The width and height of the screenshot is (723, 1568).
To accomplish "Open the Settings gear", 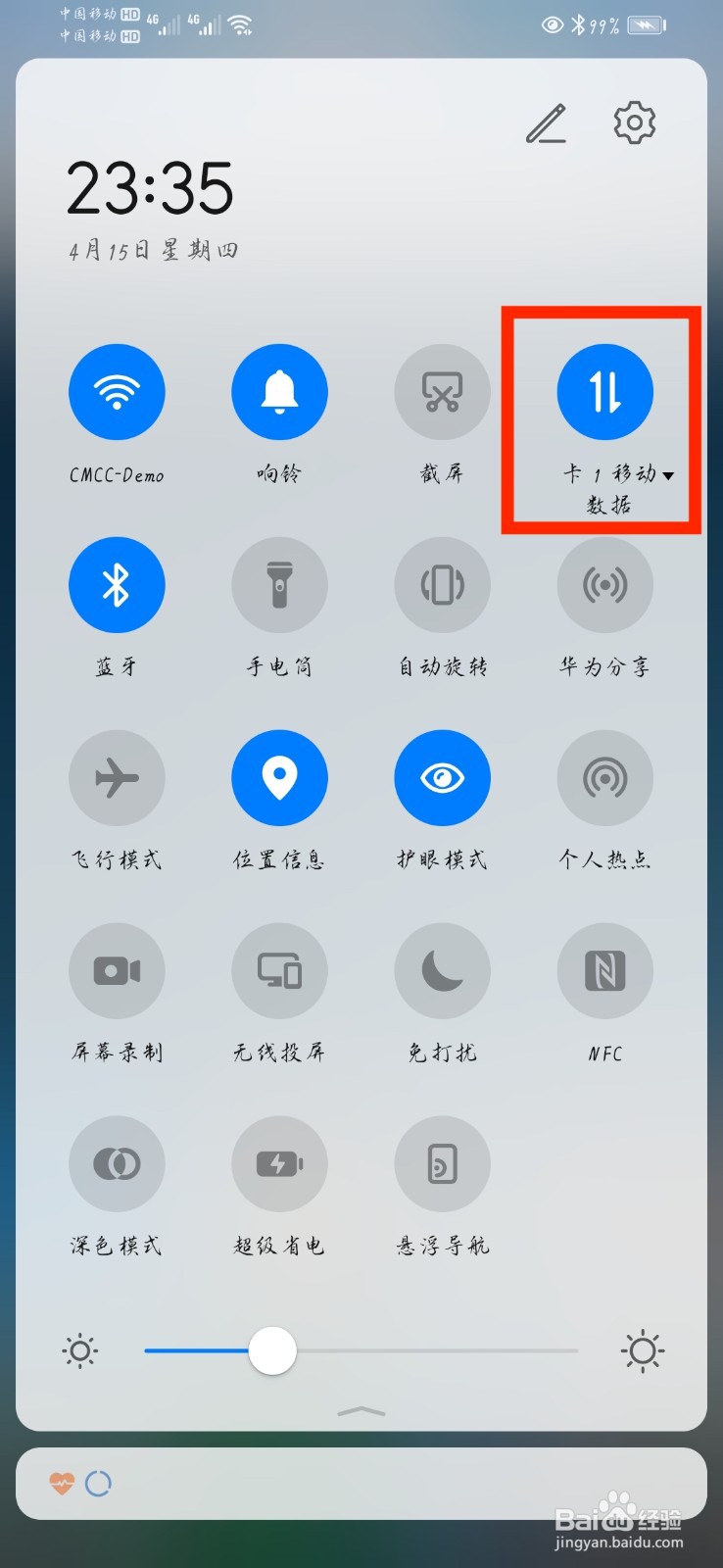I will click(633, 122).
